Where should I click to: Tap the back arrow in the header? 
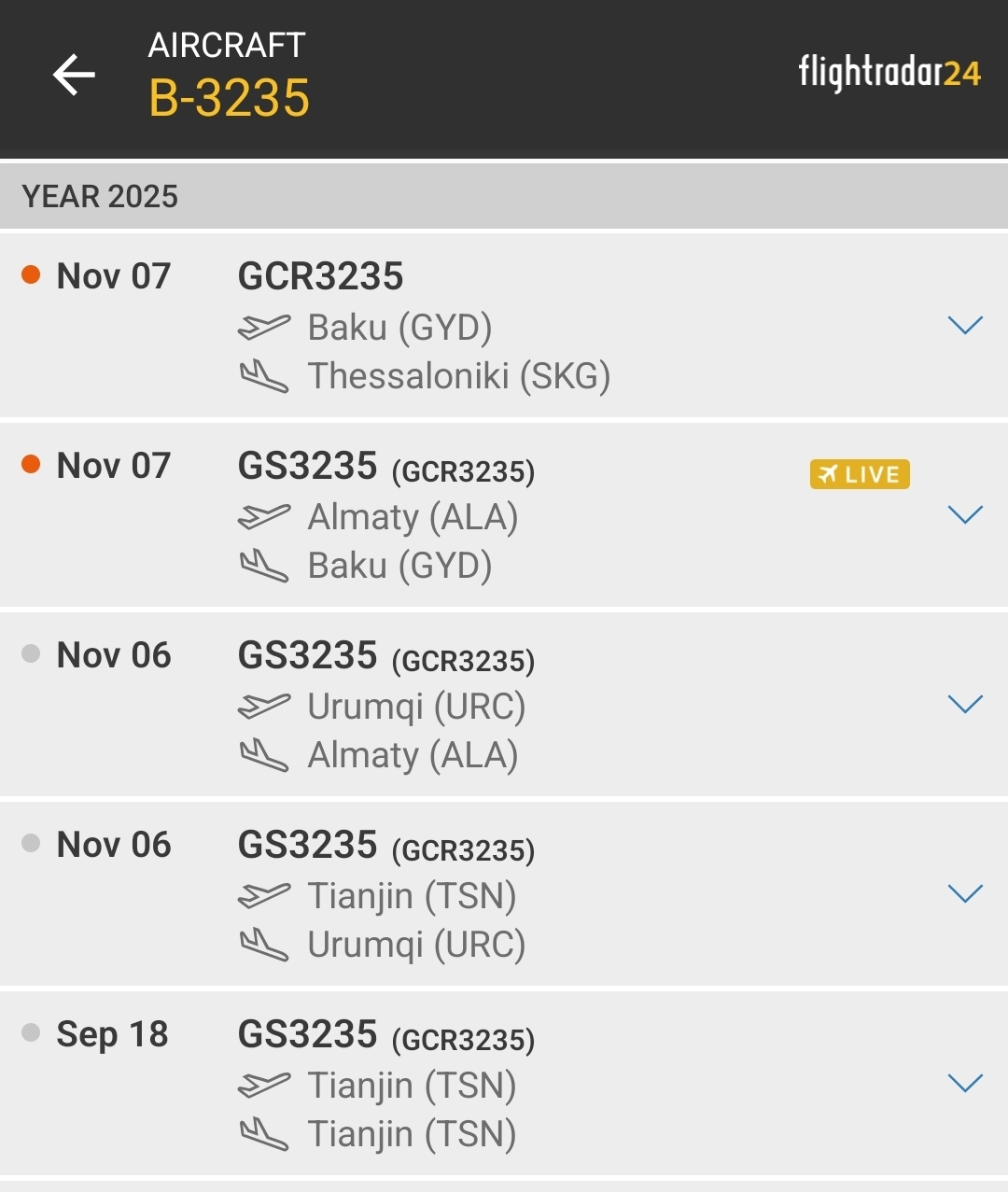(73, 74)
